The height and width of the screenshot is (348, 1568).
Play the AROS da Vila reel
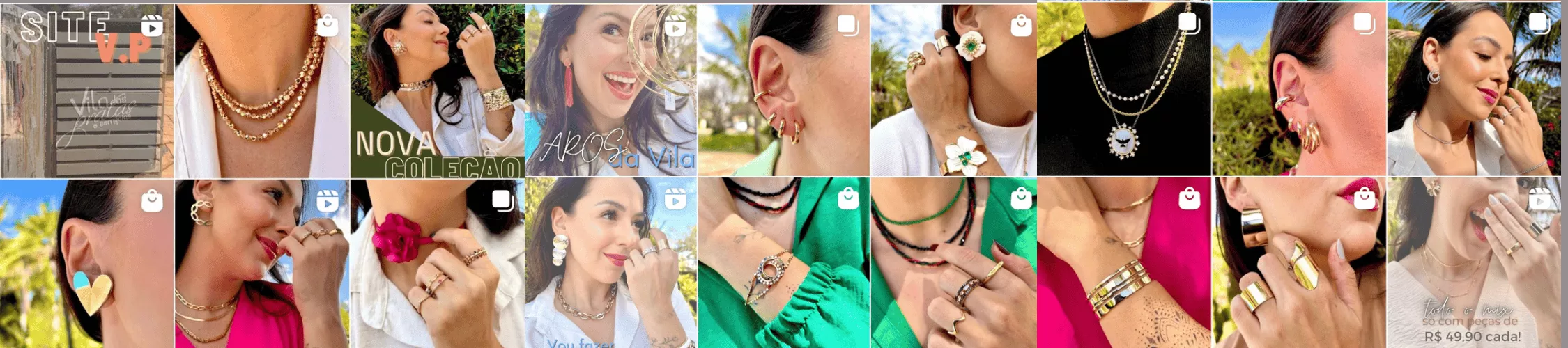610,90
